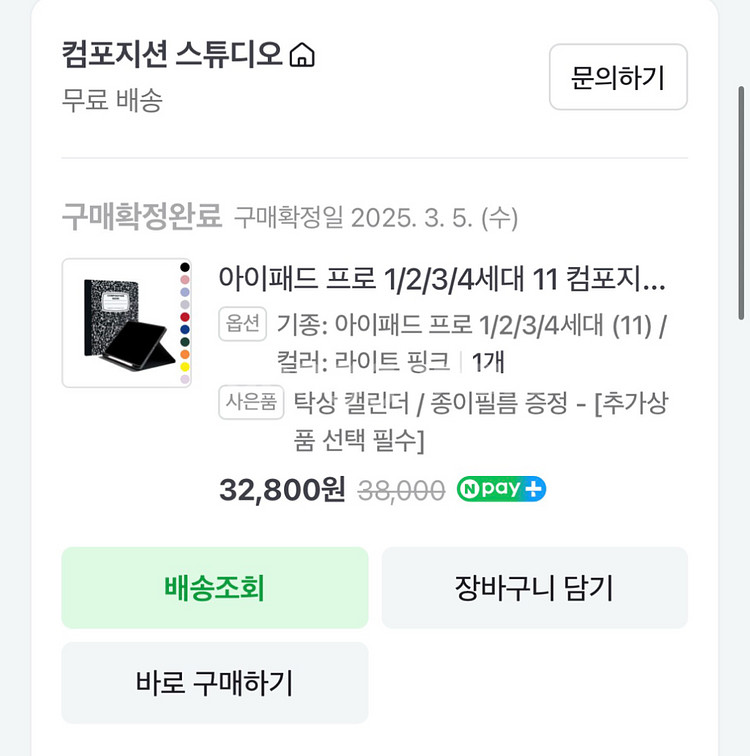Open the 컴포지션 스튜디오 store home icon
Viewport: 750px width, 756px height.
coord(302,54)
